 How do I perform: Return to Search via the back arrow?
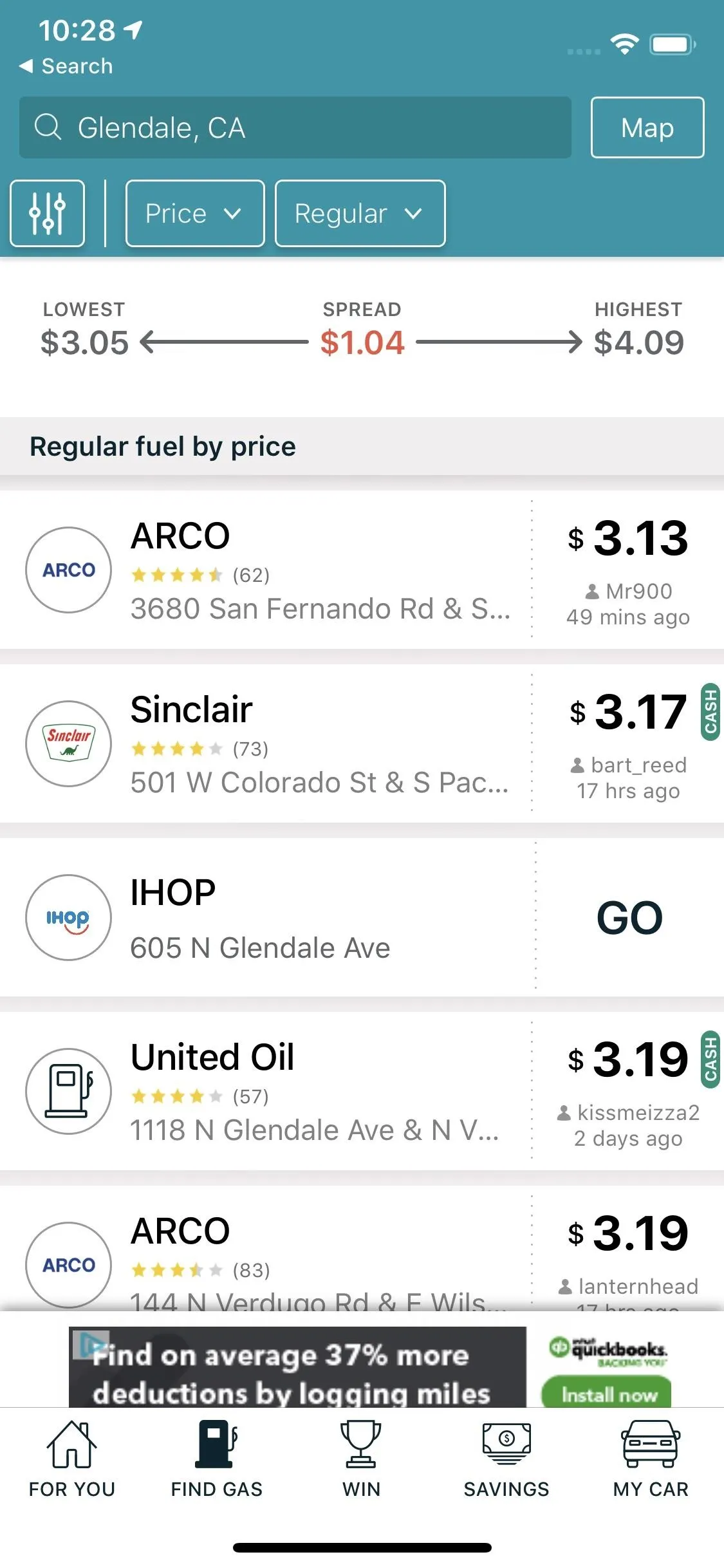click(66, 66)
